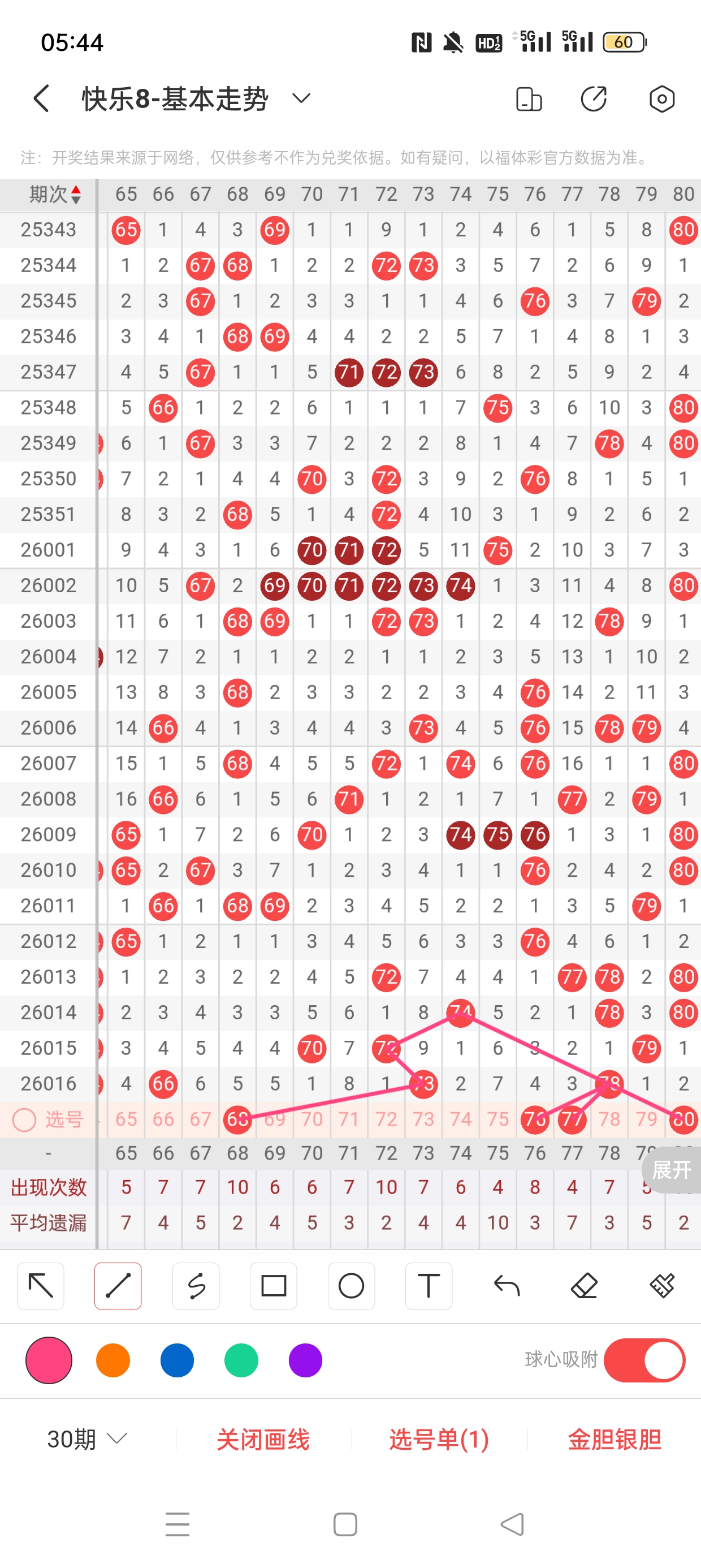Image resolution: width=701 pixels, height=1568 pixels.
Task: Go back from the 快乐8 trend chart
Action: [x=41, y=98]
